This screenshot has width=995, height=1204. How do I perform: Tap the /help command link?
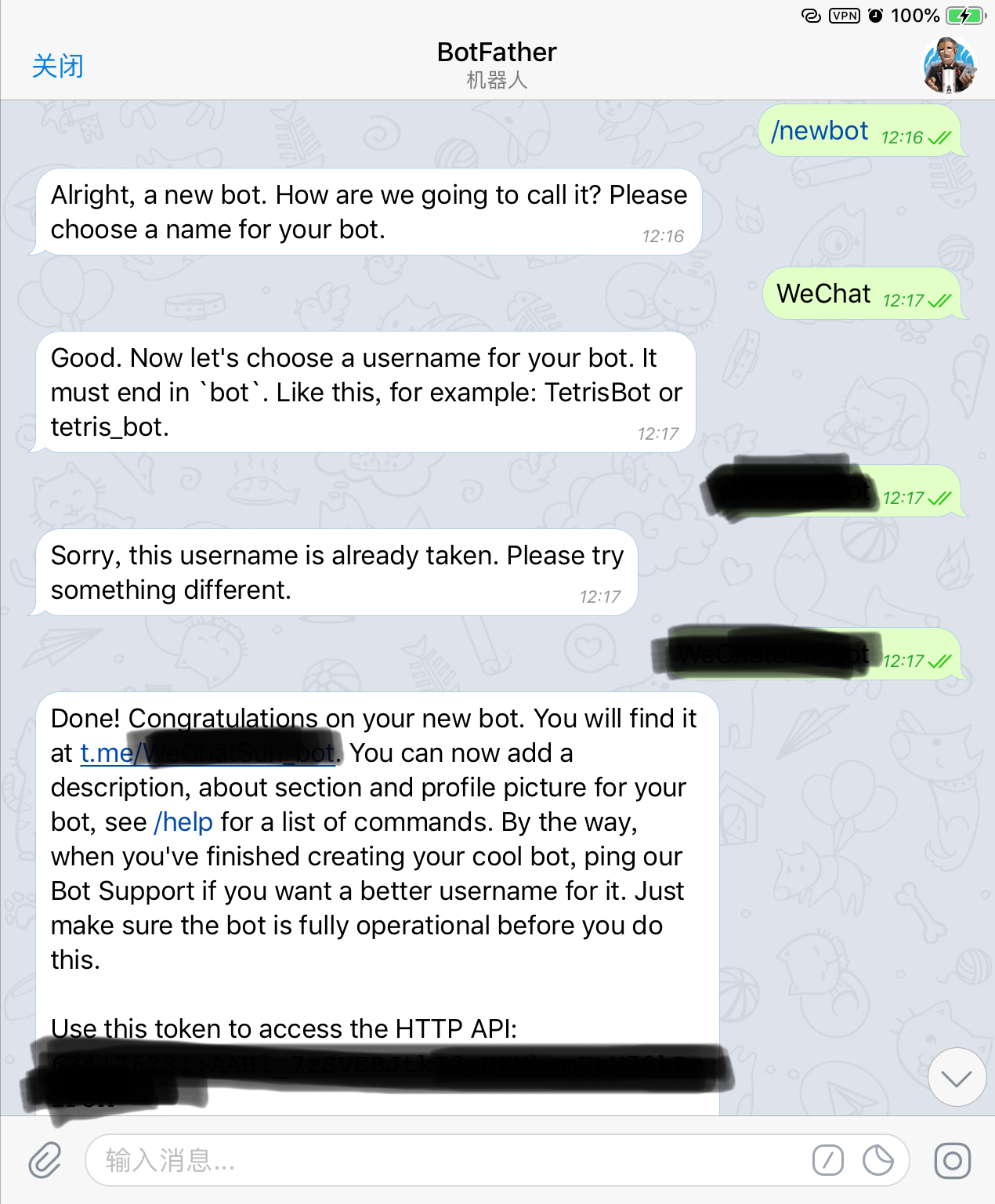[x=184, y=822]
